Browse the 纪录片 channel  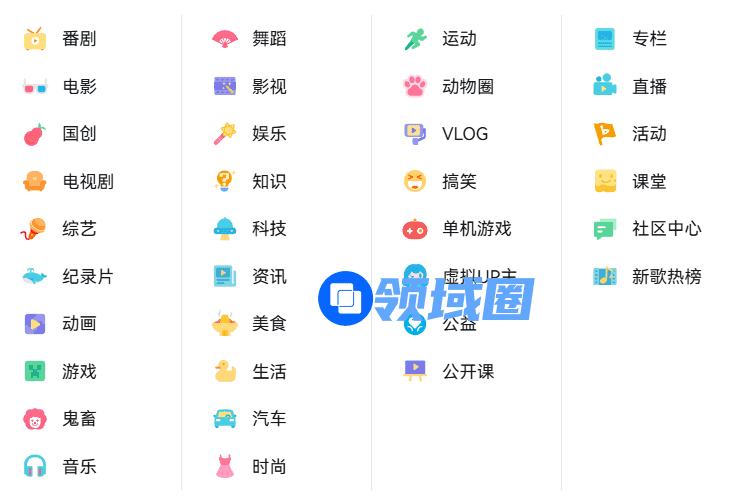[x=87, y=276]
